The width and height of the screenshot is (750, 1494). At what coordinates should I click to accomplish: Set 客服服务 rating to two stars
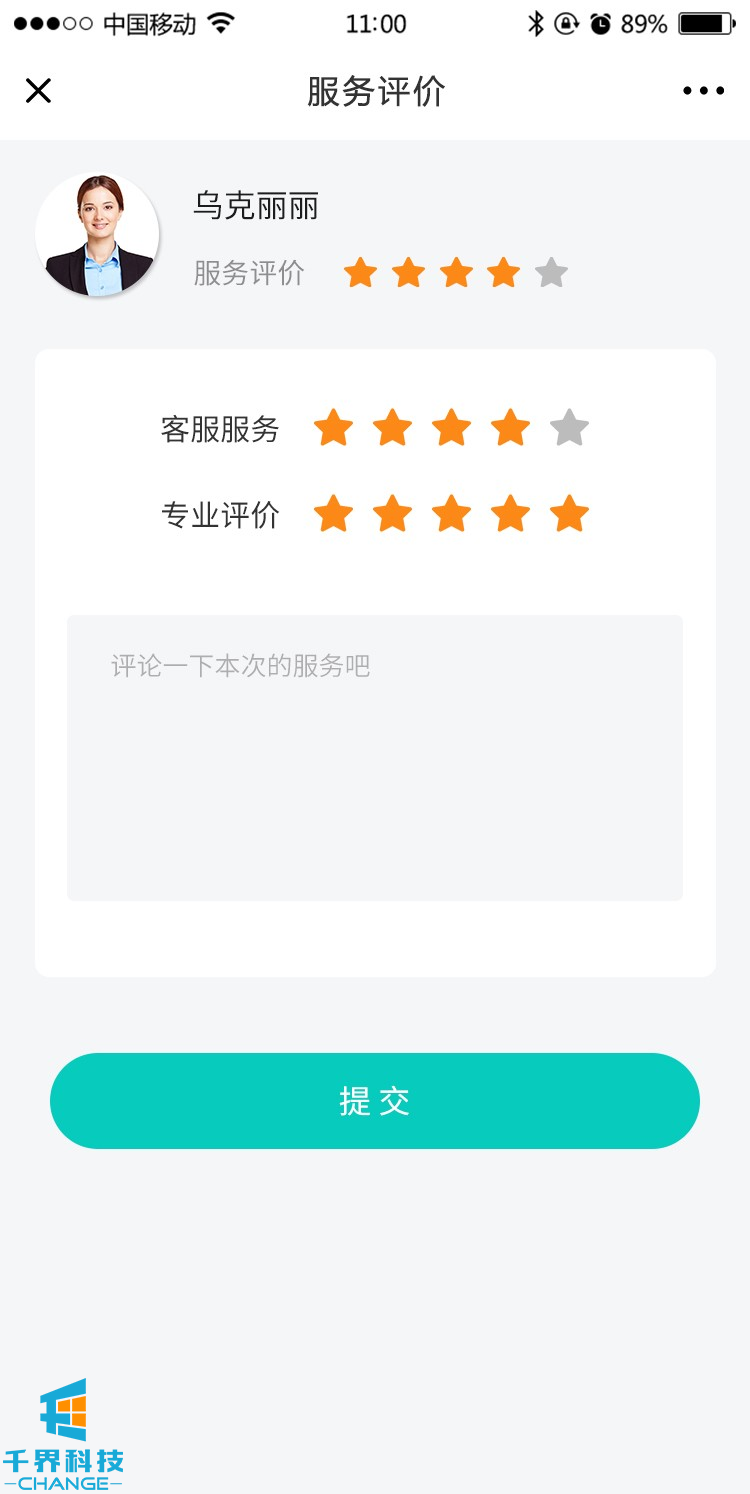pos(392,428)
